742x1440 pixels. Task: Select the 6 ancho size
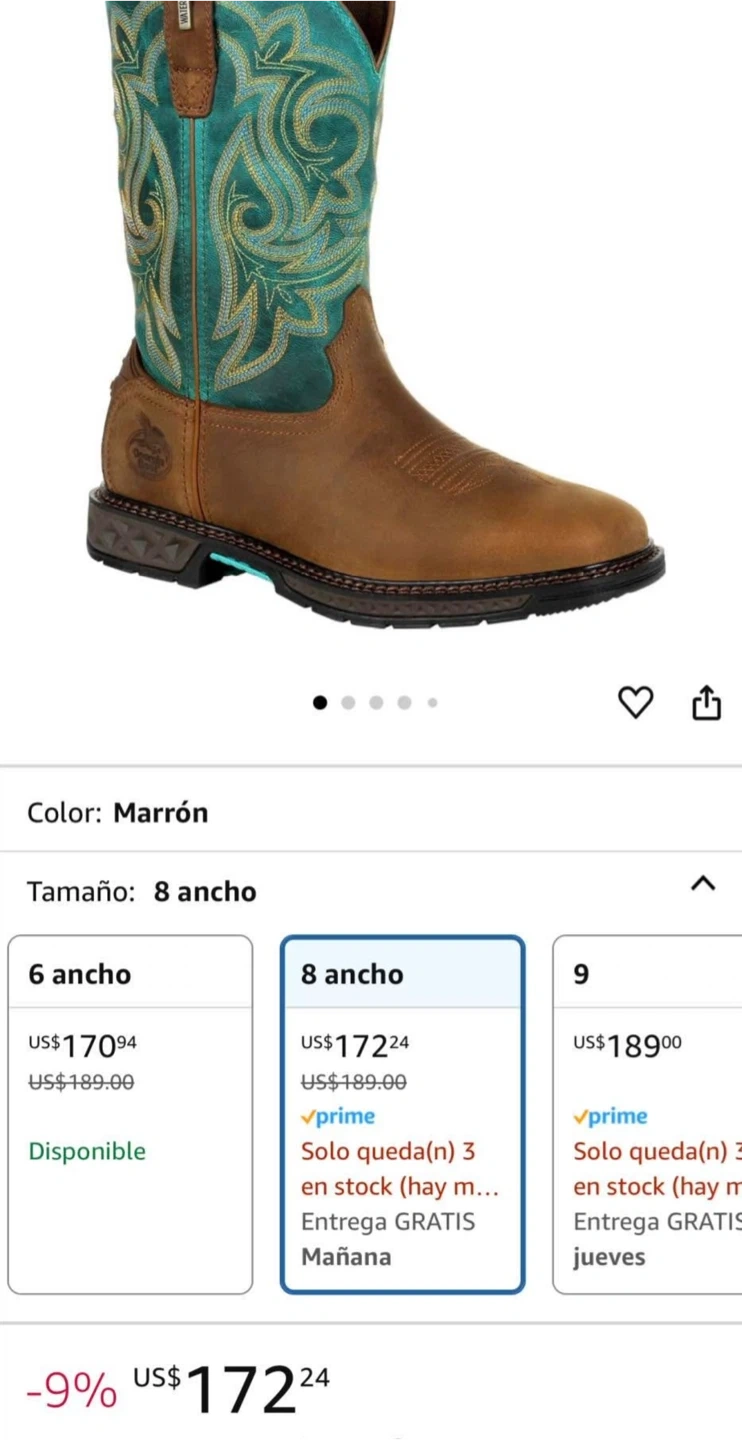130,1115
